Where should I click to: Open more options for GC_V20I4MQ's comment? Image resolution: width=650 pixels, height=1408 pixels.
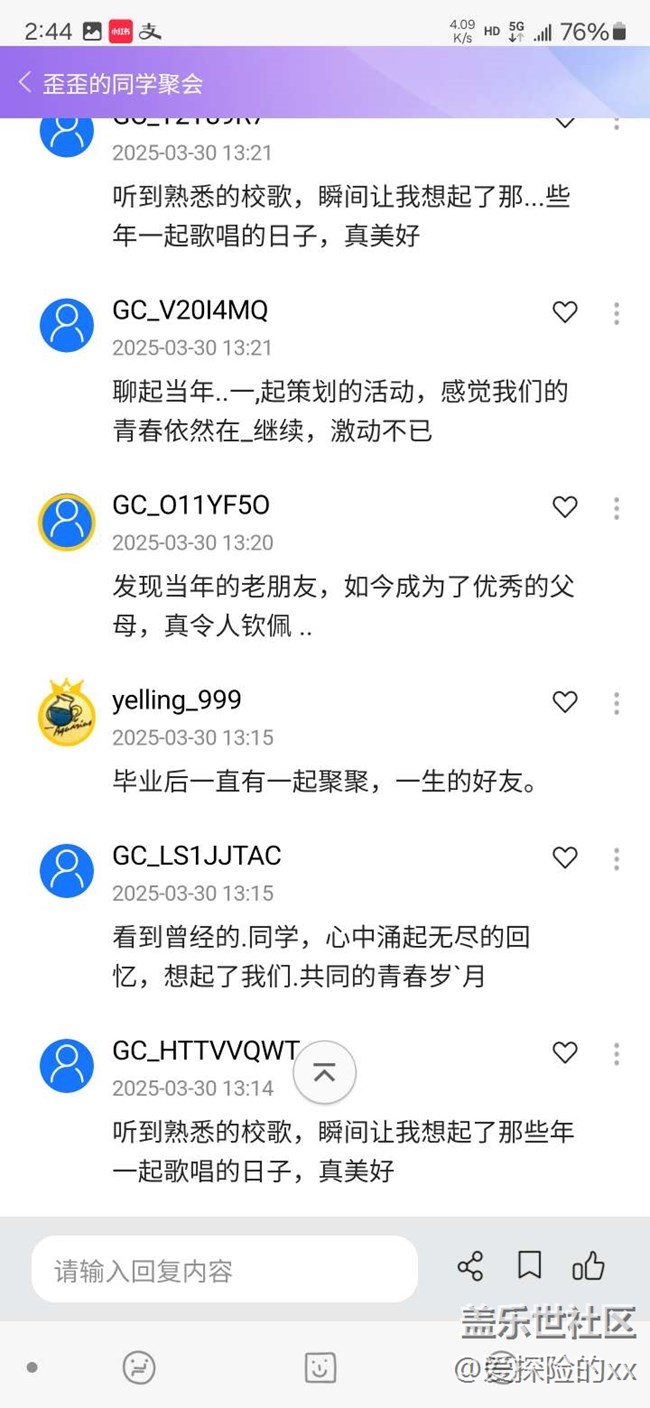pyautogui.click(x=616, y=313)
